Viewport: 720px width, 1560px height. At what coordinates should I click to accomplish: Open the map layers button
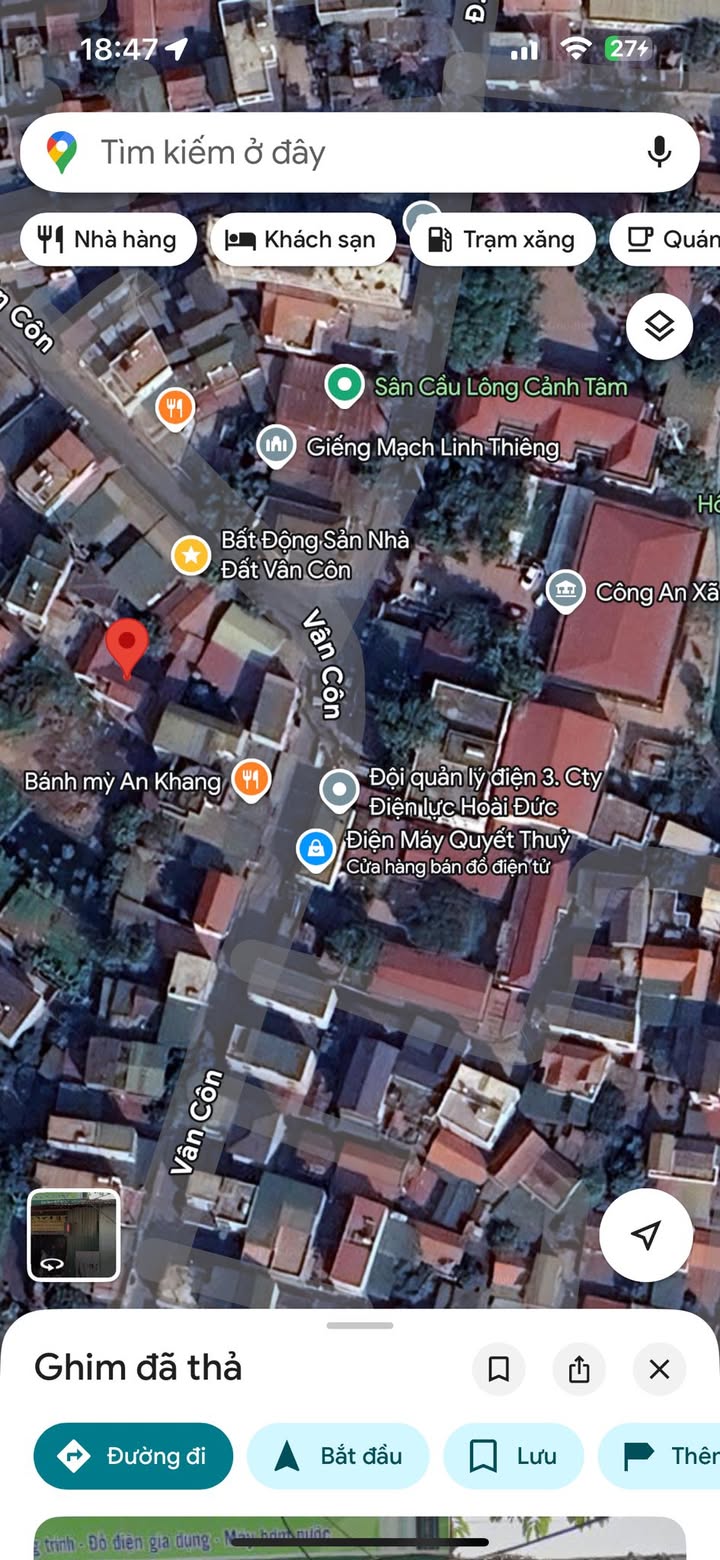(x=659, y=326)
